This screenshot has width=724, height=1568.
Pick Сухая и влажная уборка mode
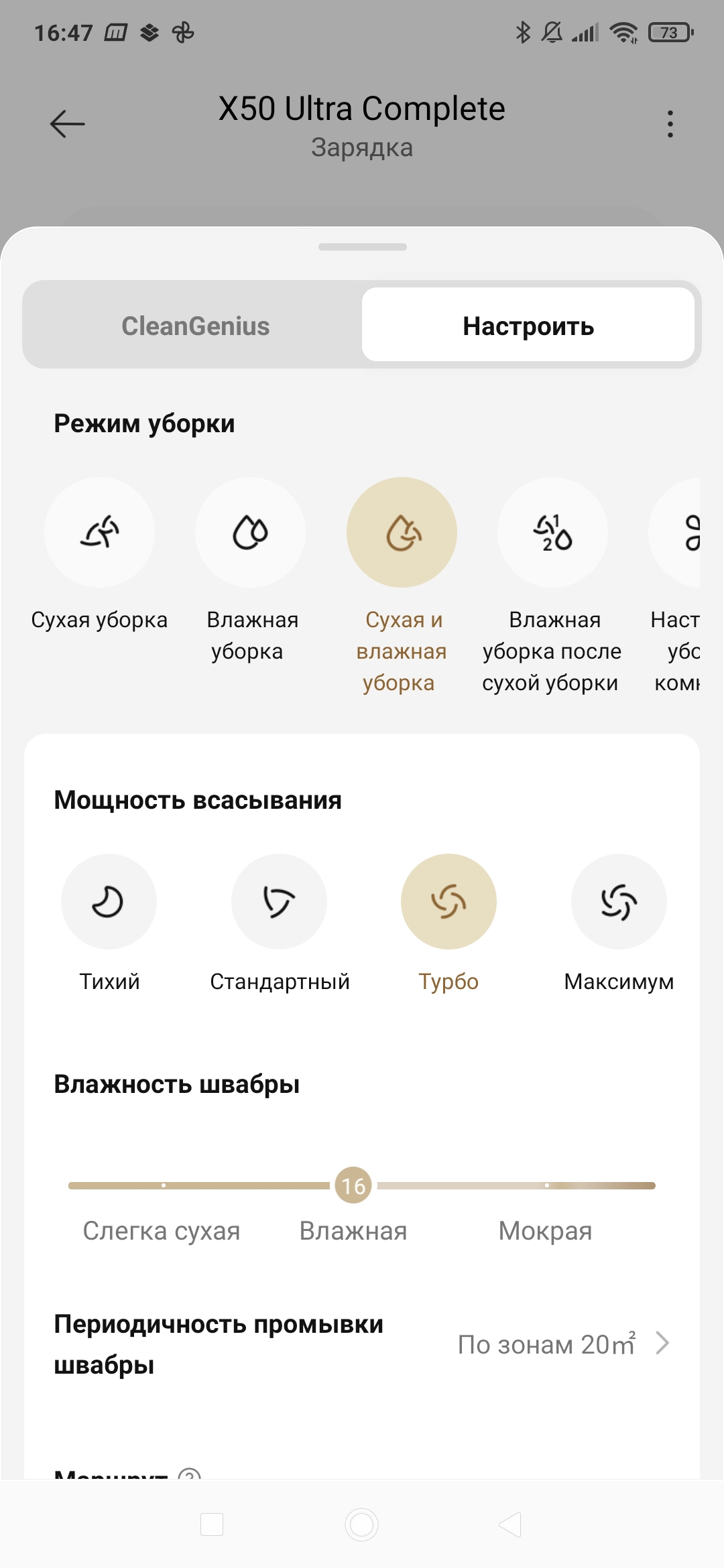(x=402, y=533)
